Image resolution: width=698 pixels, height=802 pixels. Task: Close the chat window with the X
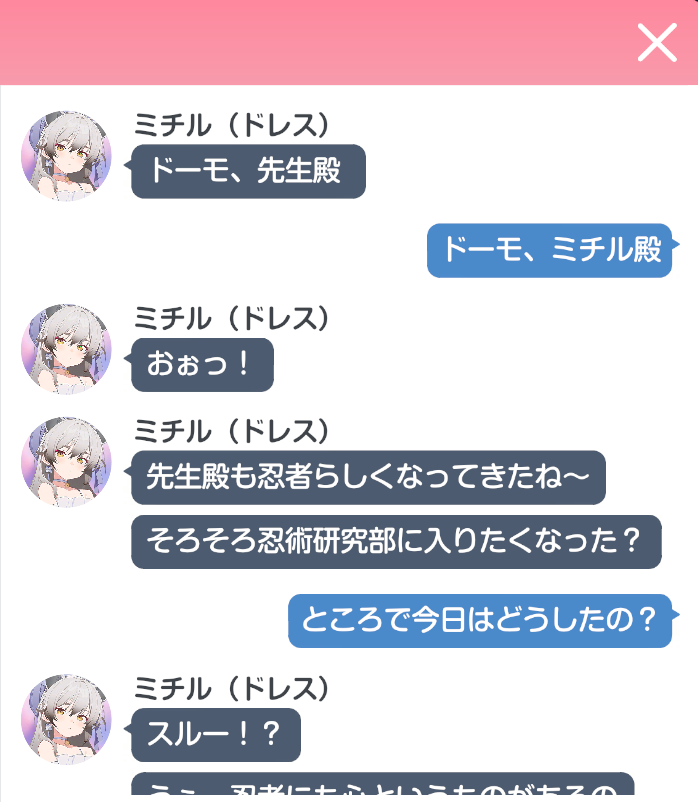tap(657, 42)
